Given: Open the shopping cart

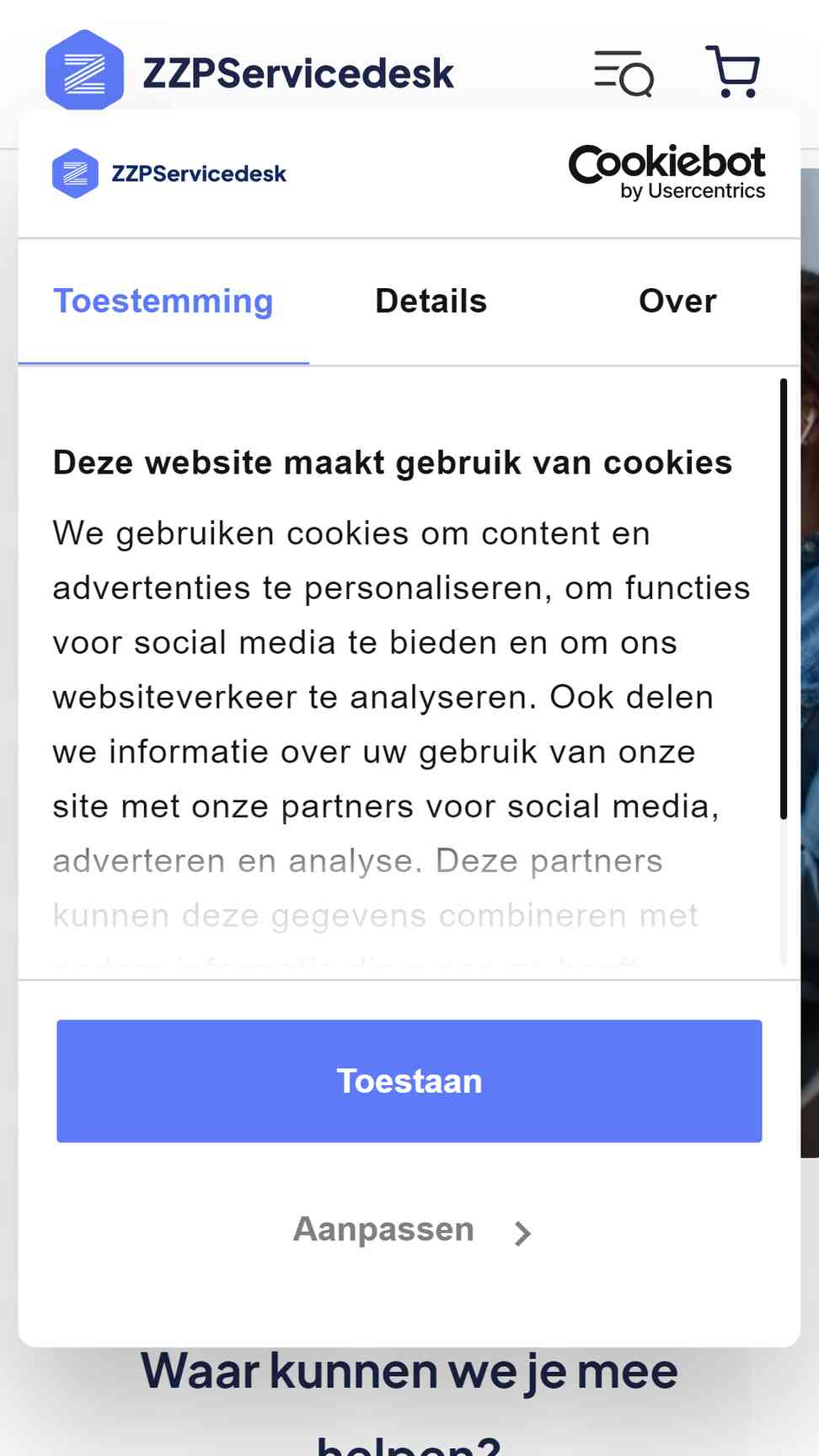Looking at the screenshot, I should click(733, 72).
